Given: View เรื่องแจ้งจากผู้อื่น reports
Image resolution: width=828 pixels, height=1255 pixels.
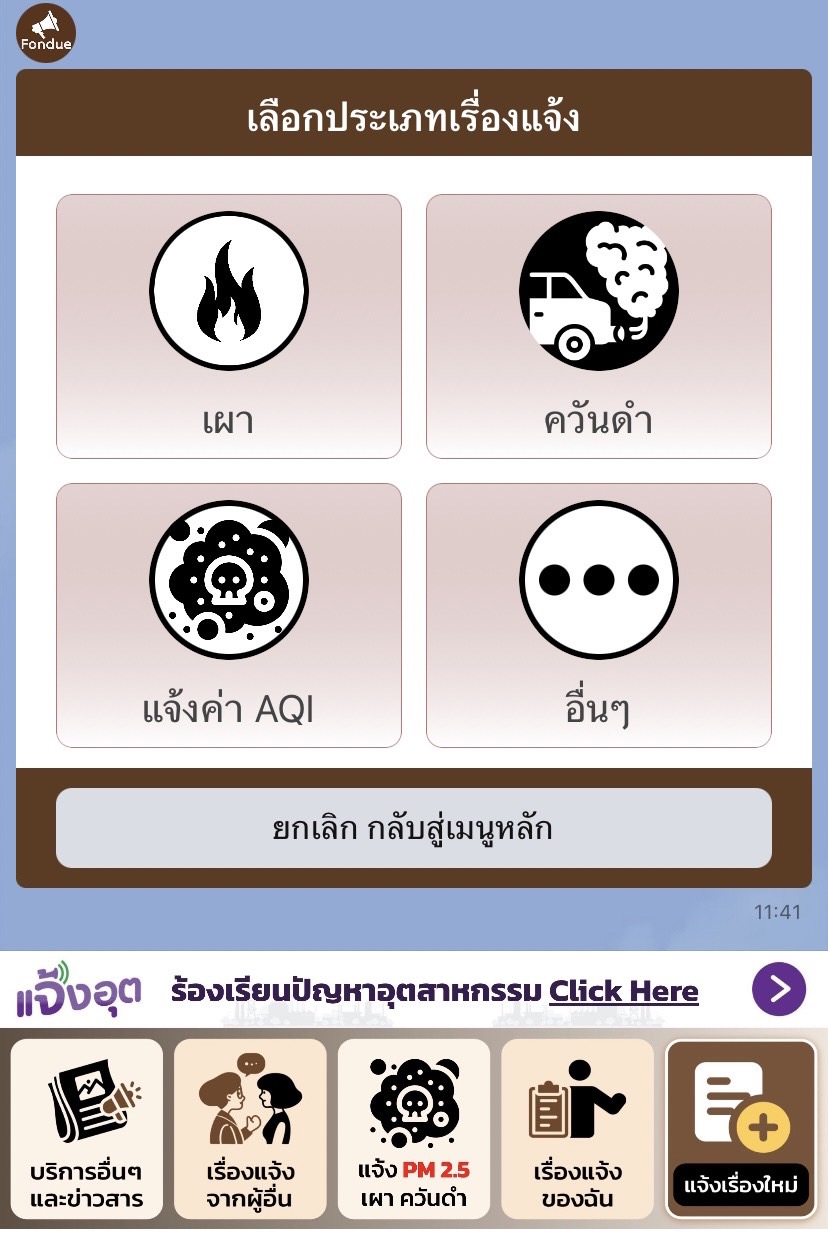Looking at the screenshot, I should point(250,1129).
